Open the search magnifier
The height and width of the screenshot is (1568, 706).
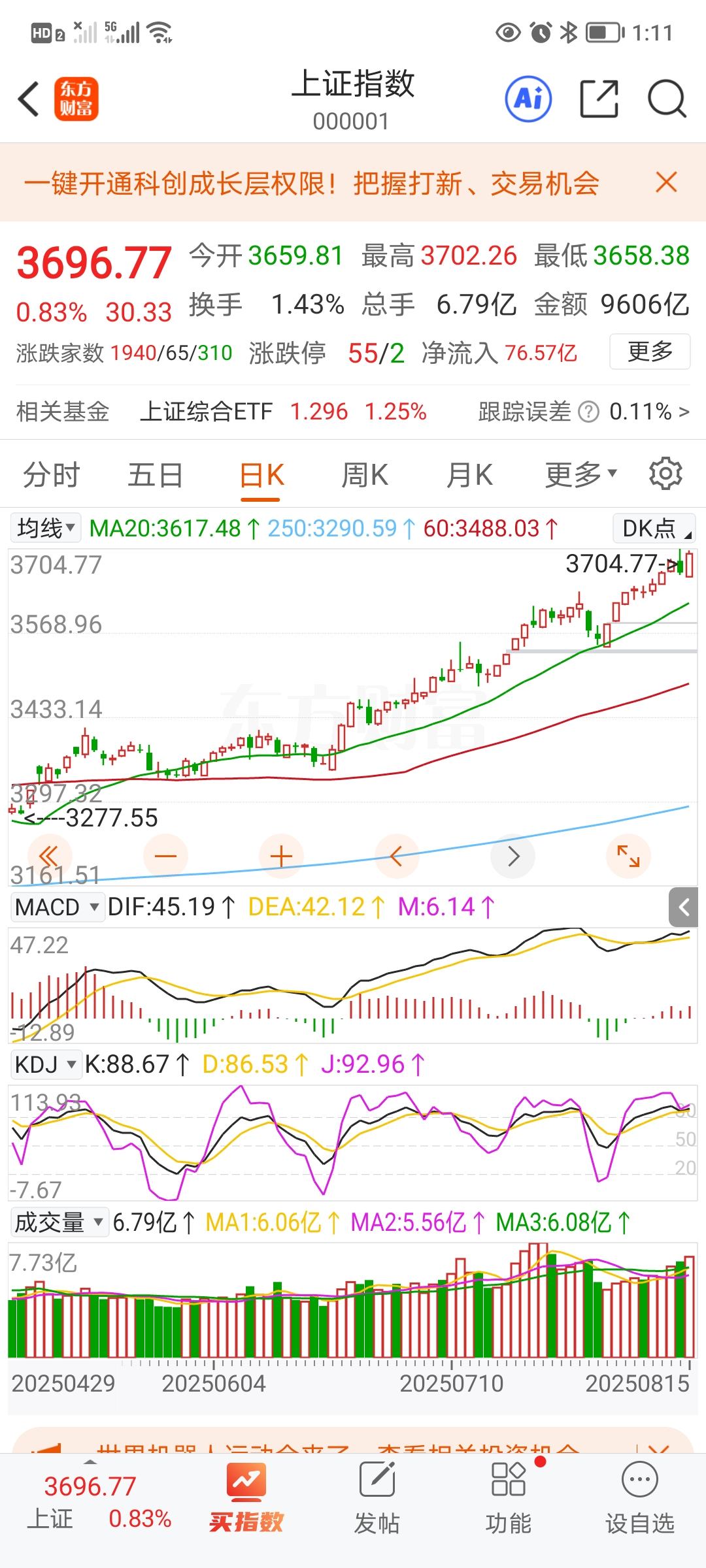pos(666,99)
